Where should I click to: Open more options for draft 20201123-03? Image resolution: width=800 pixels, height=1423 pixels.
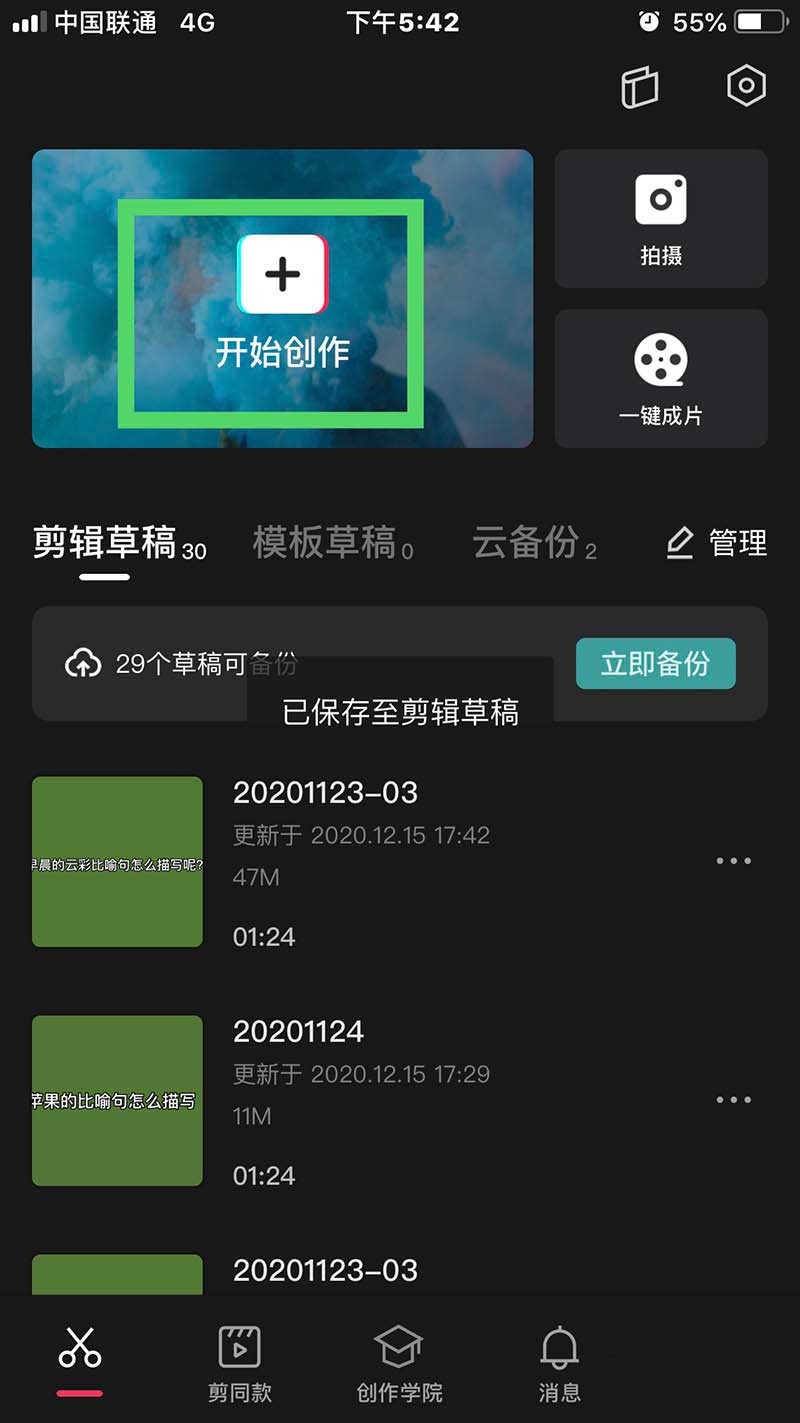coord(733,860)
